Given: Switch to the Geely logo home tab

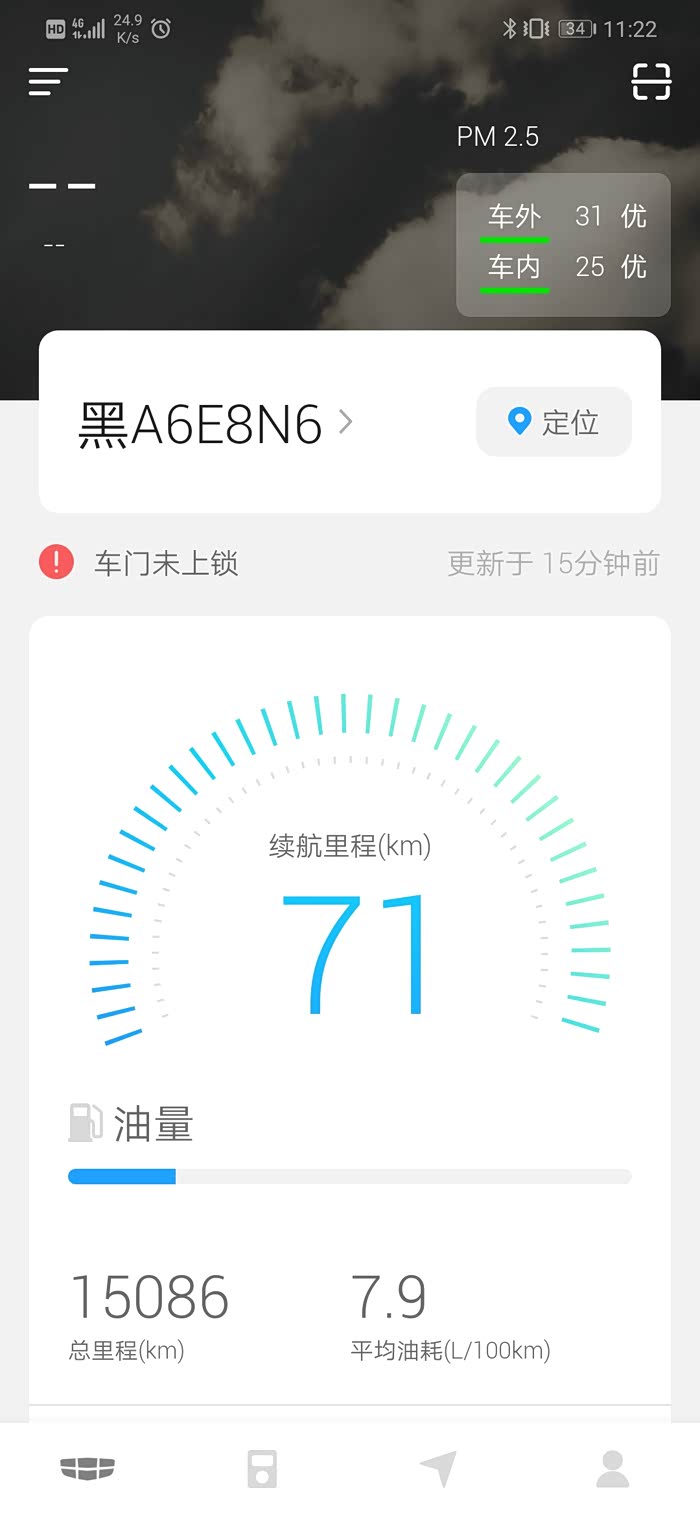Looking at the screenshot, I should [x=88, y=1467].
